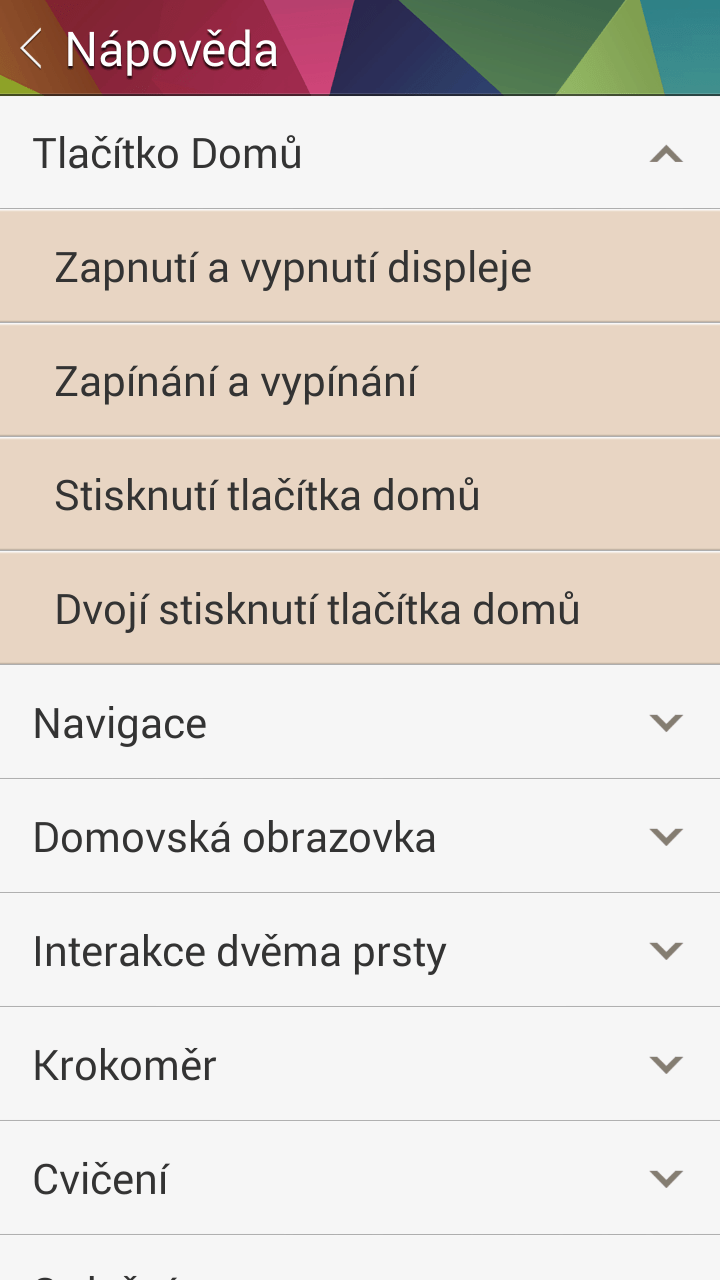The width and height of the screenshot is (720, 1280).
Task: Expand the Navigace section
Action: pos(665,722)
